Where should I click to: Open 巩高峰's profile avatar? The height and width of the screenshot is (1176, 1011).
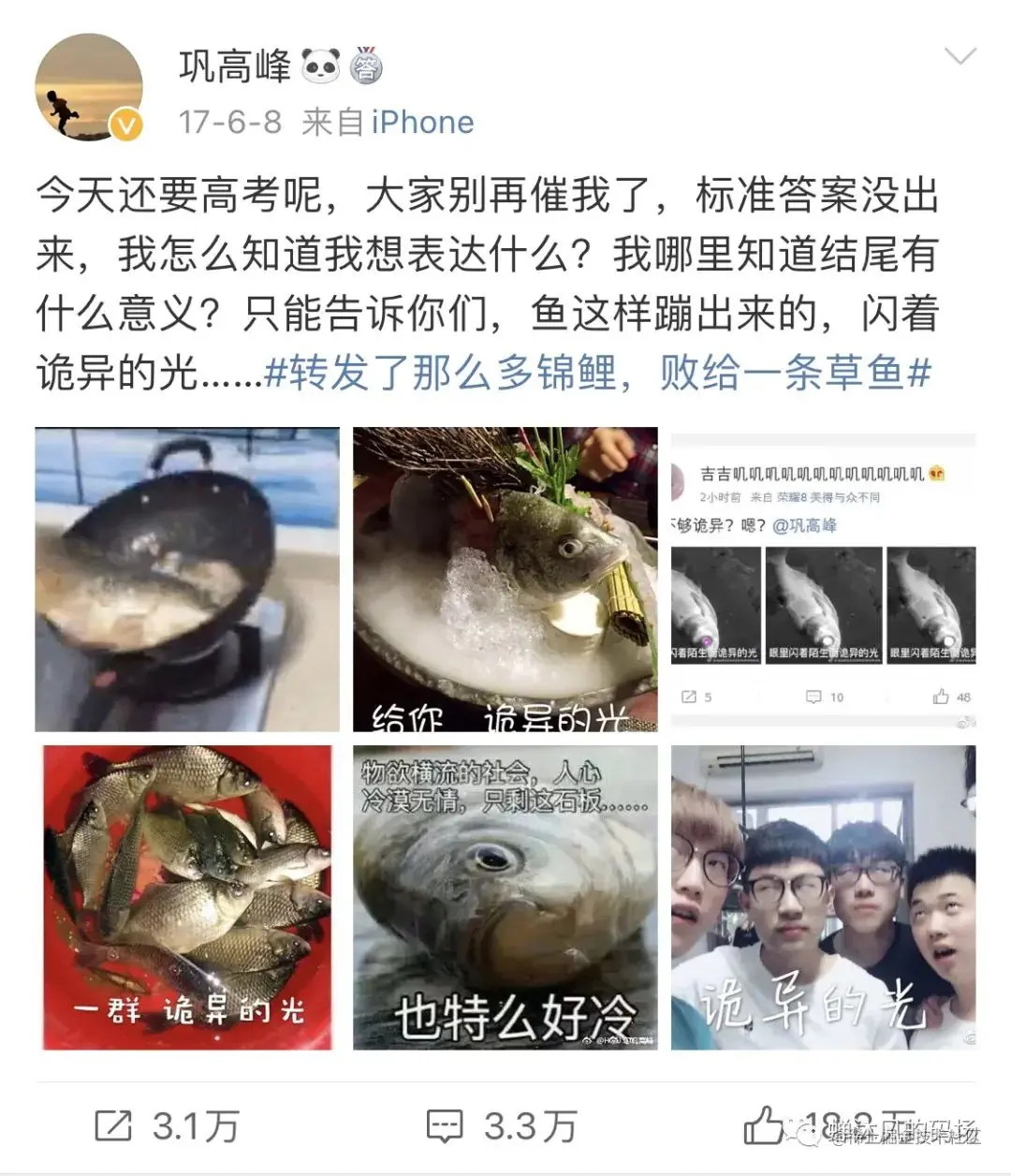[89, 87]
